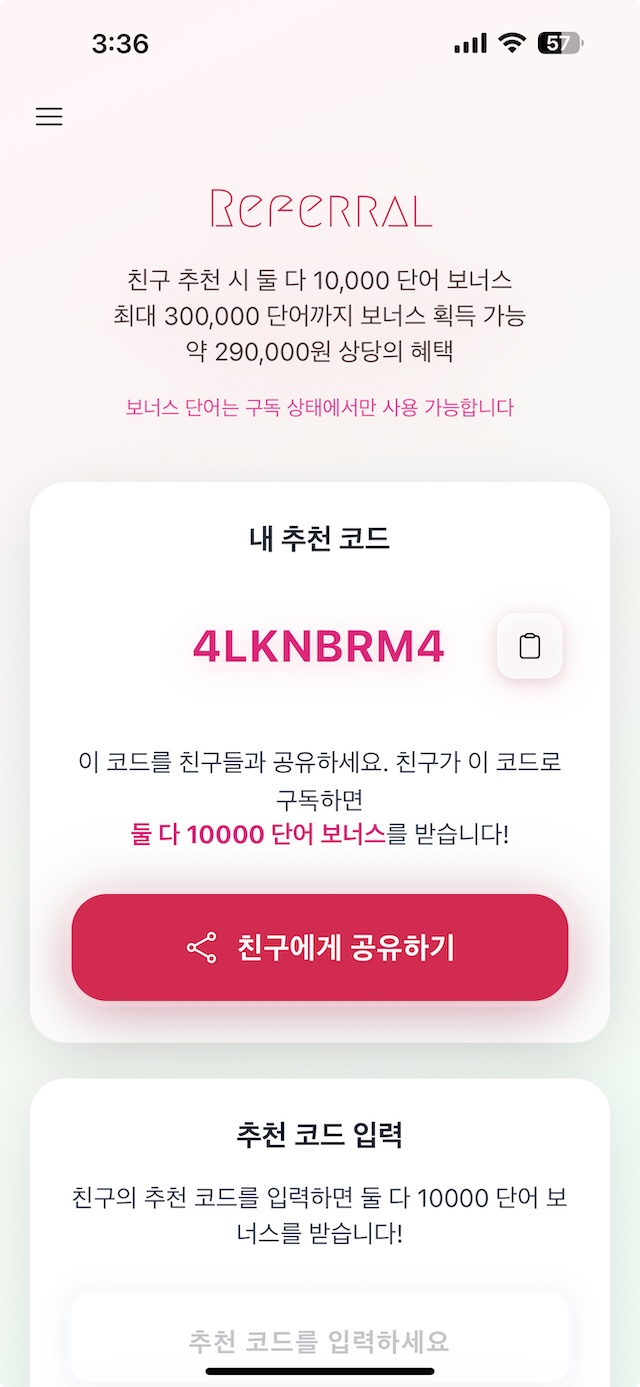Viewport: 640px width, 1387px height.
Task: Tap the 친구에게 공유하기 share button
Action: coord(320,947)
